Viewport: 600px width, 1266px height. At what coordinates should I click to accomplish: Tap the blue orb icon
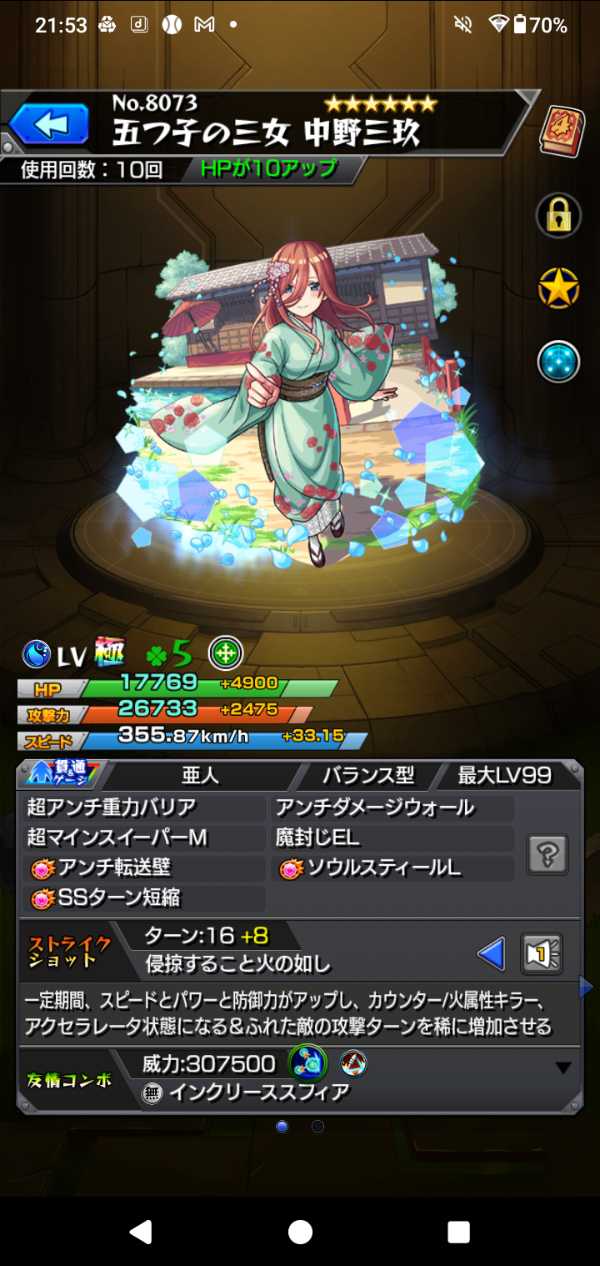click(x=559, y=362)
